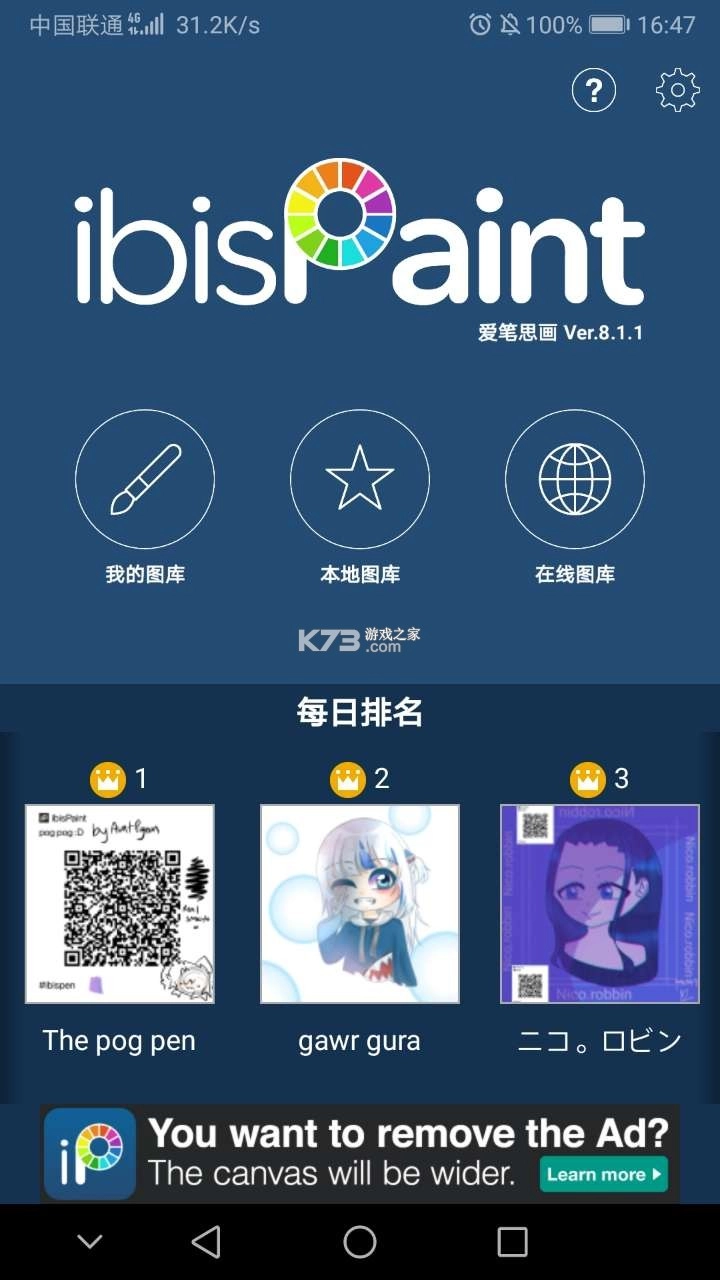Open the recent apps square button
Screen dimensions: 720x1280
(512, 1242)
